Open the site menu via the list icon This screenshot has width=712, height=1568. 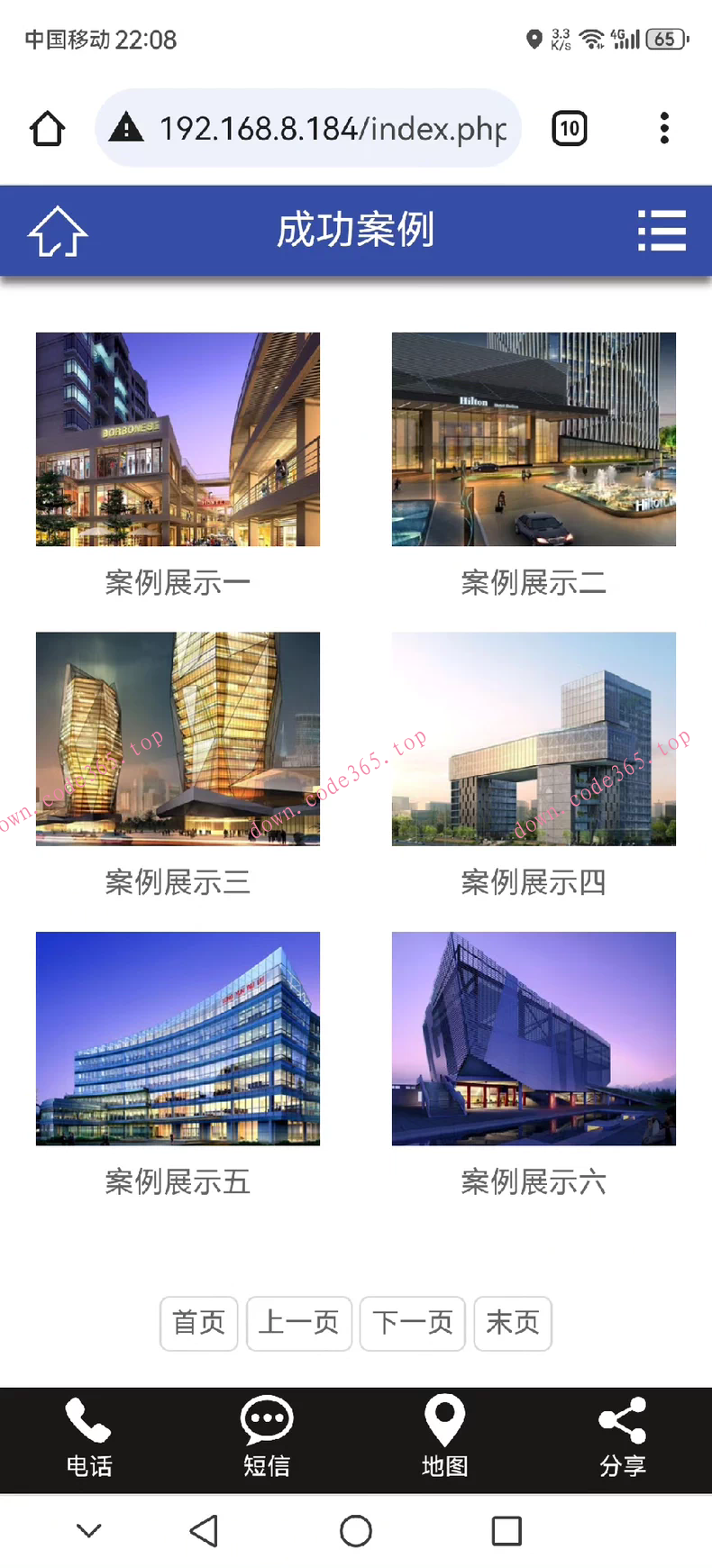[x=662, y=231]
